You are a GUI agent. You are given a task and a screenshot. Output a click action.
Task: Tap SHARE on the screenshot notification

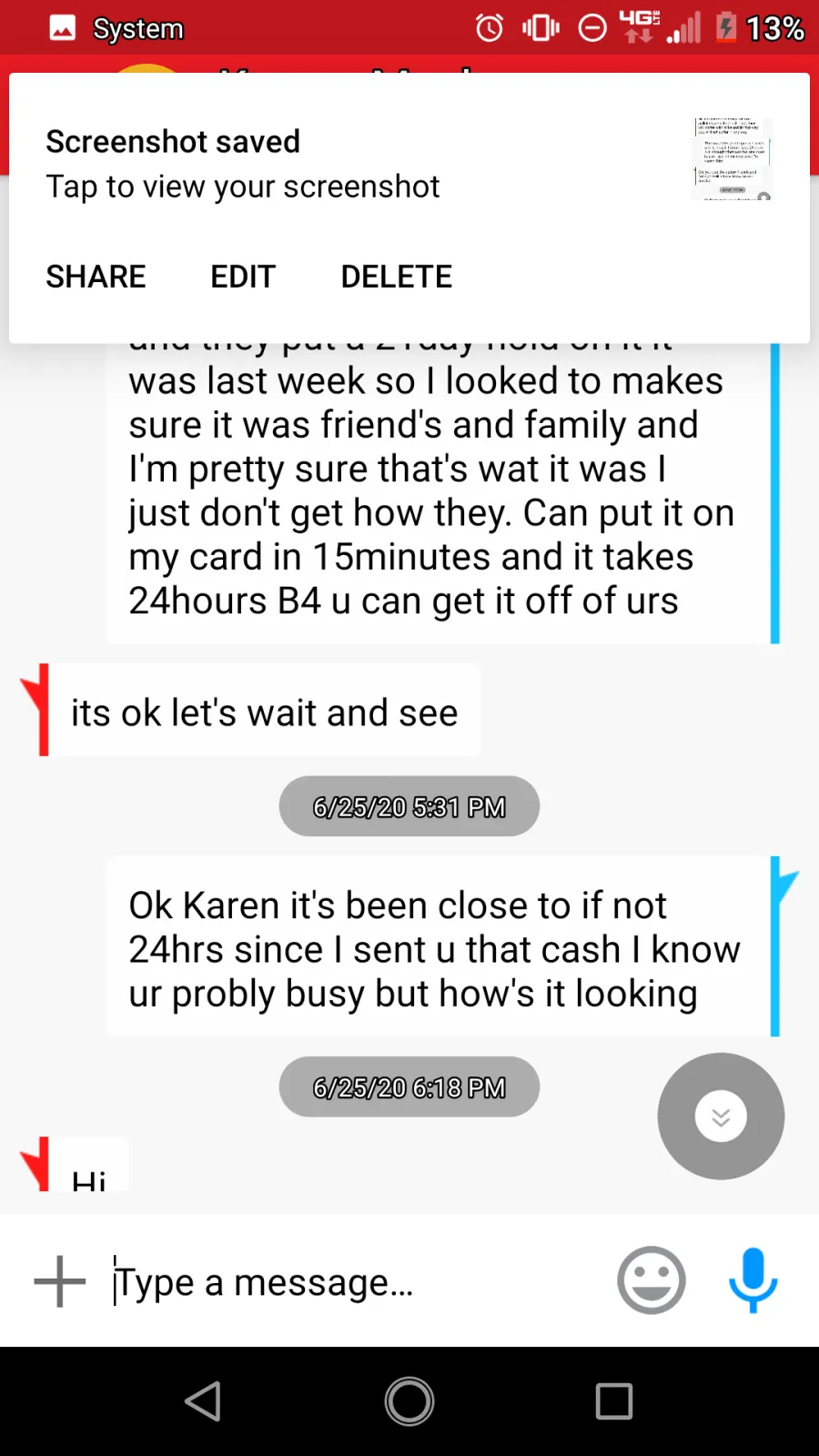[96, 277]
